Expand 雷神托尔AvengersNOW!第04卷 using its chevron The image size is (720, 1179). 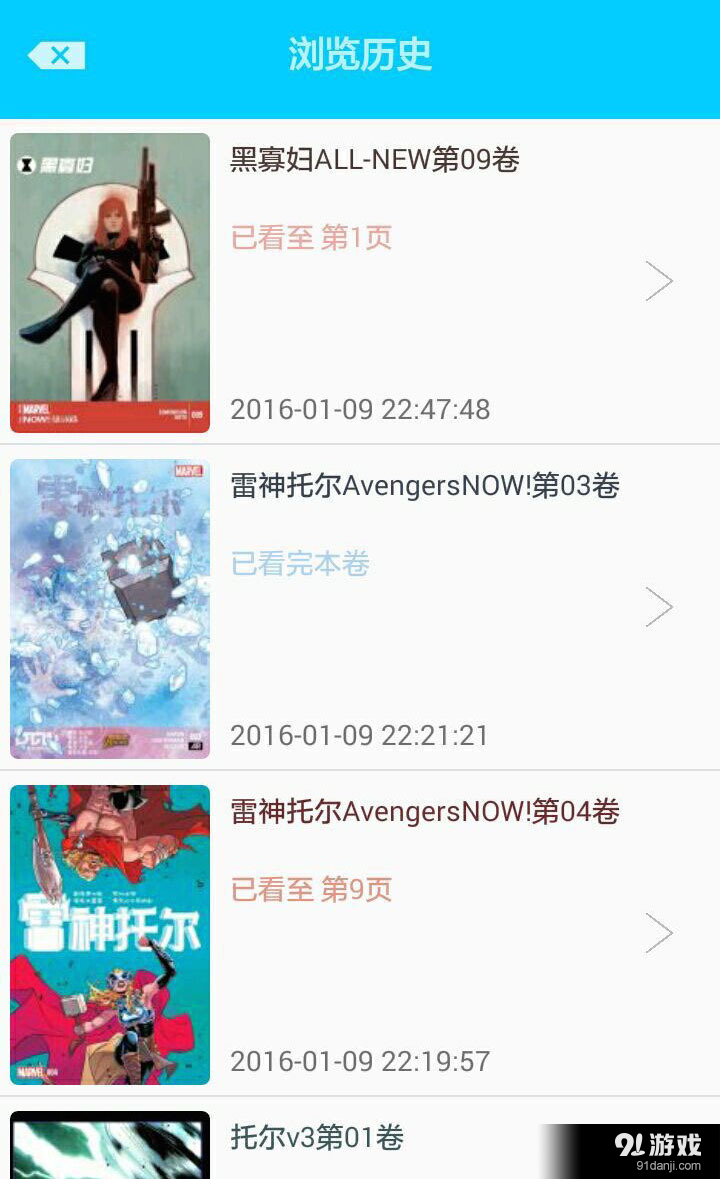[x=659, y=933]
